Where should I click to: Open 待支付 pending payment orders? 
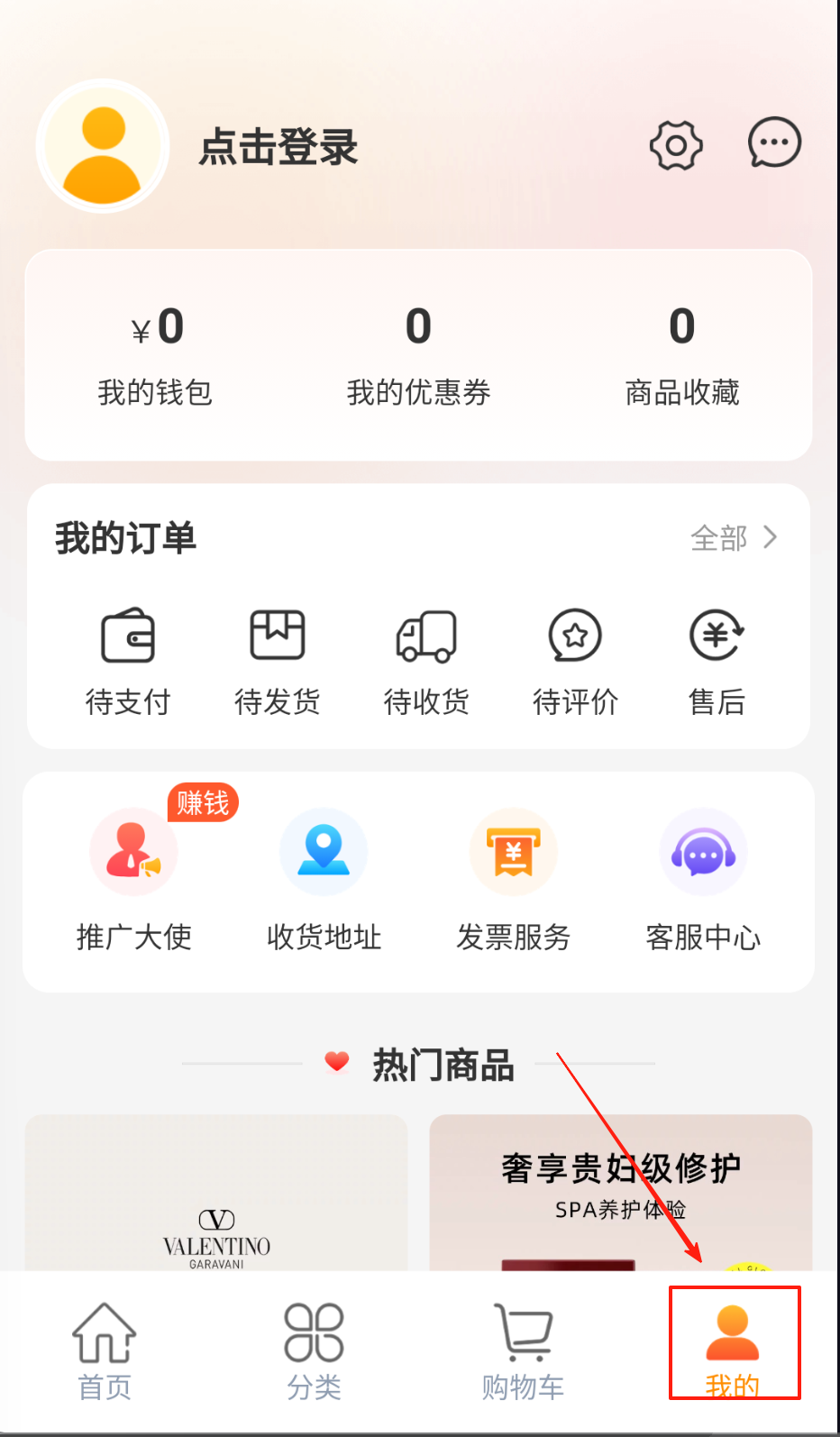click(x=128, y=662)
